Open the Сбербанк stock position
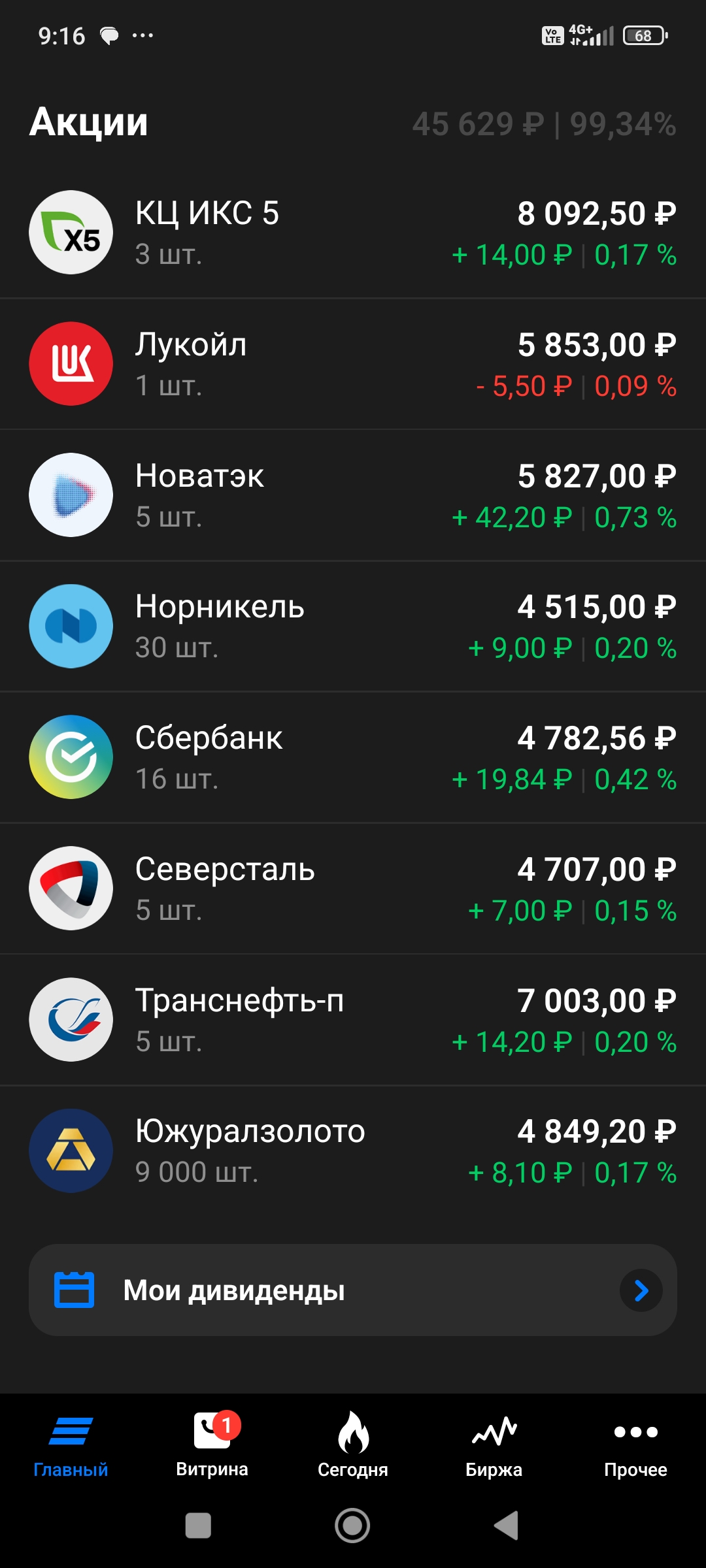The height and width of the screenshot is (1568, 706). tap(353, 757)
